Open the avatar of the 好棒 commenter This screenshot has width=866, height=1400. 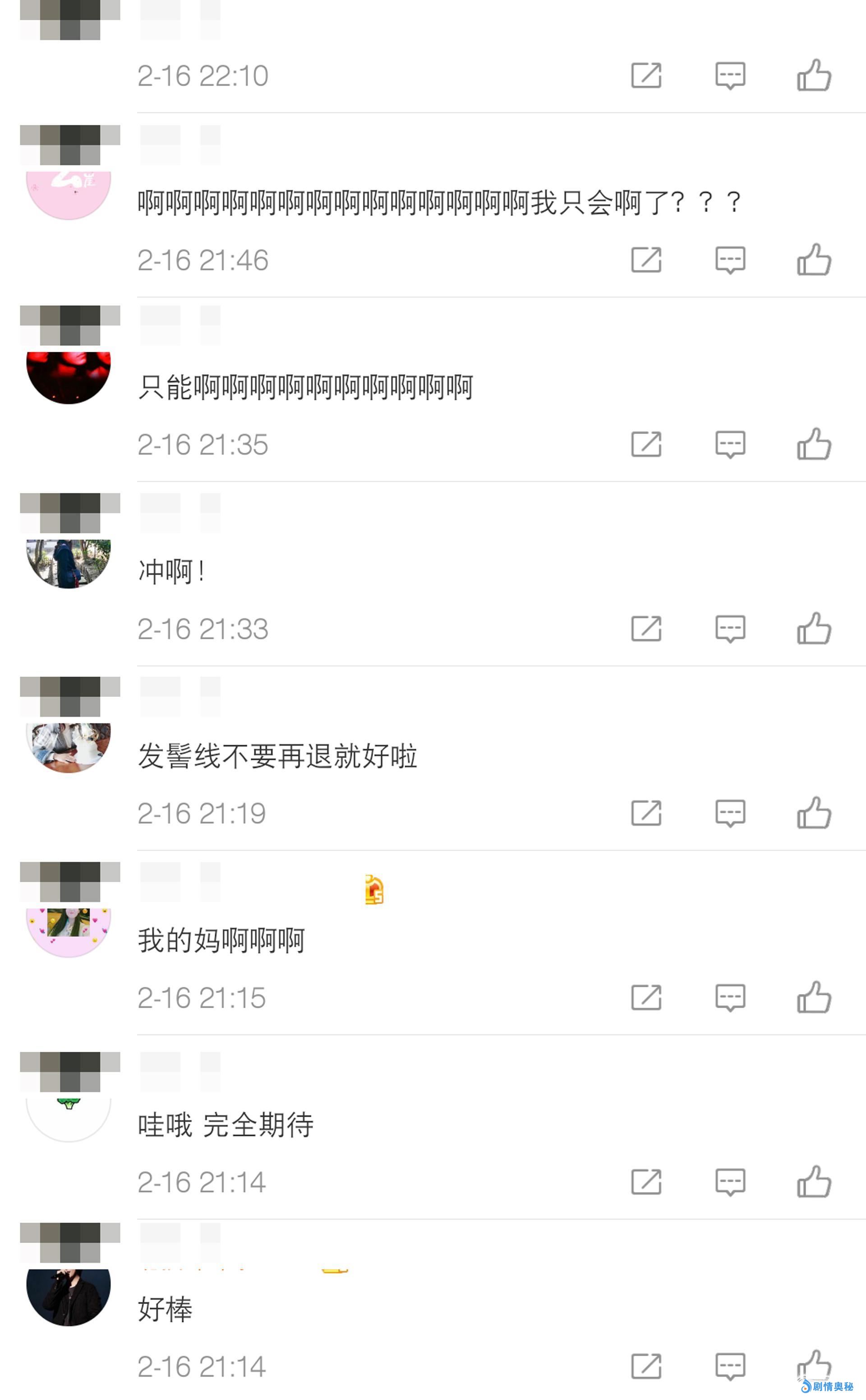click(x=69, y=1296)
